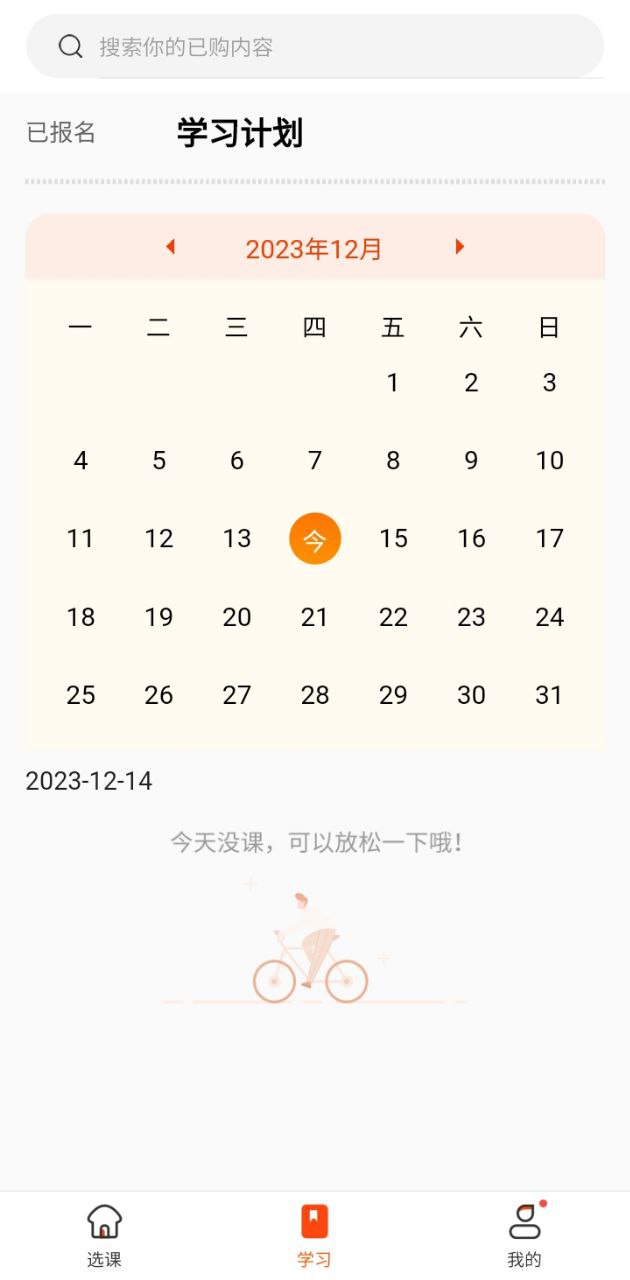Select the 学习计划 tab
The width and height of the screenshot is (630, 1280).
(x=240, y=132)
